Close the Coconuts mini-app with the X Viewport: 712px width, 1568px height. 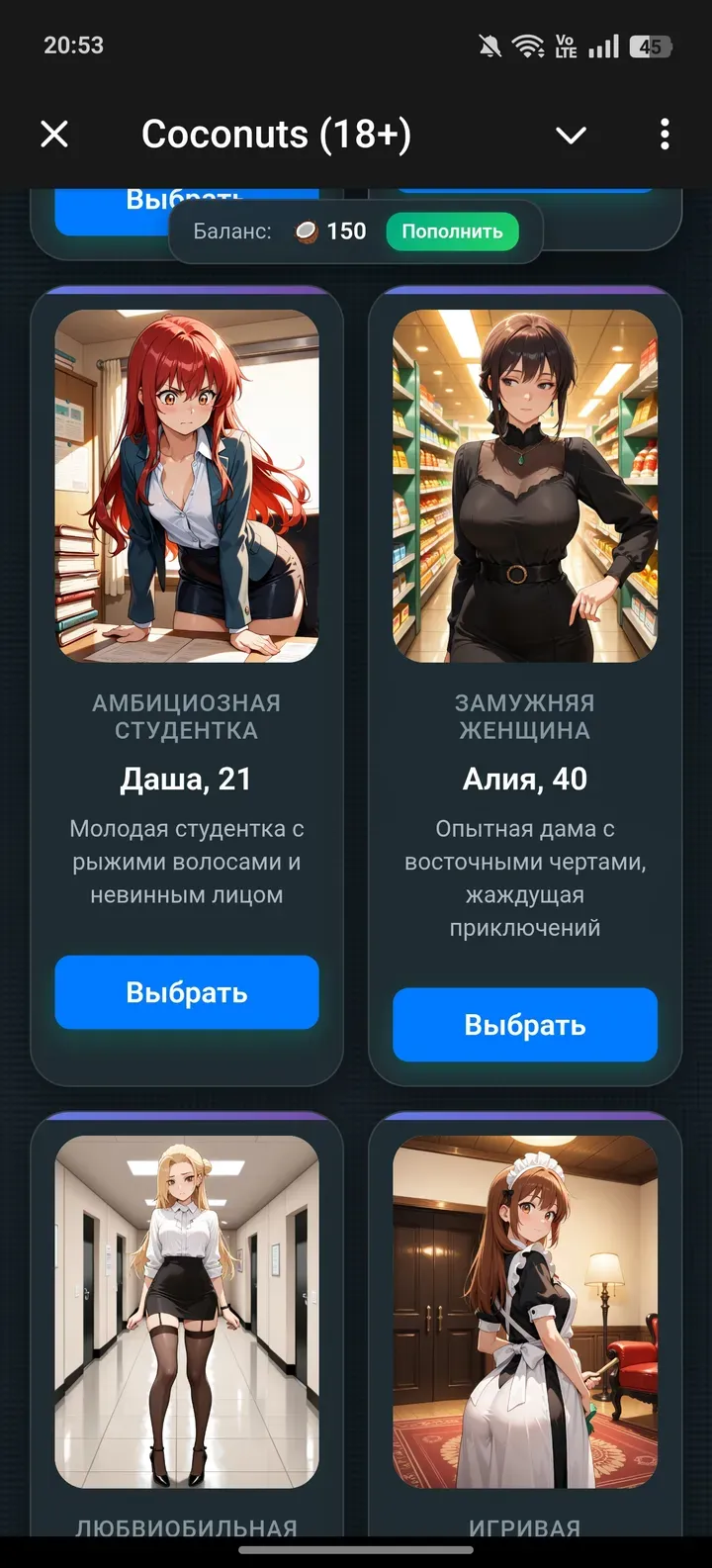[x=54, y=134]
